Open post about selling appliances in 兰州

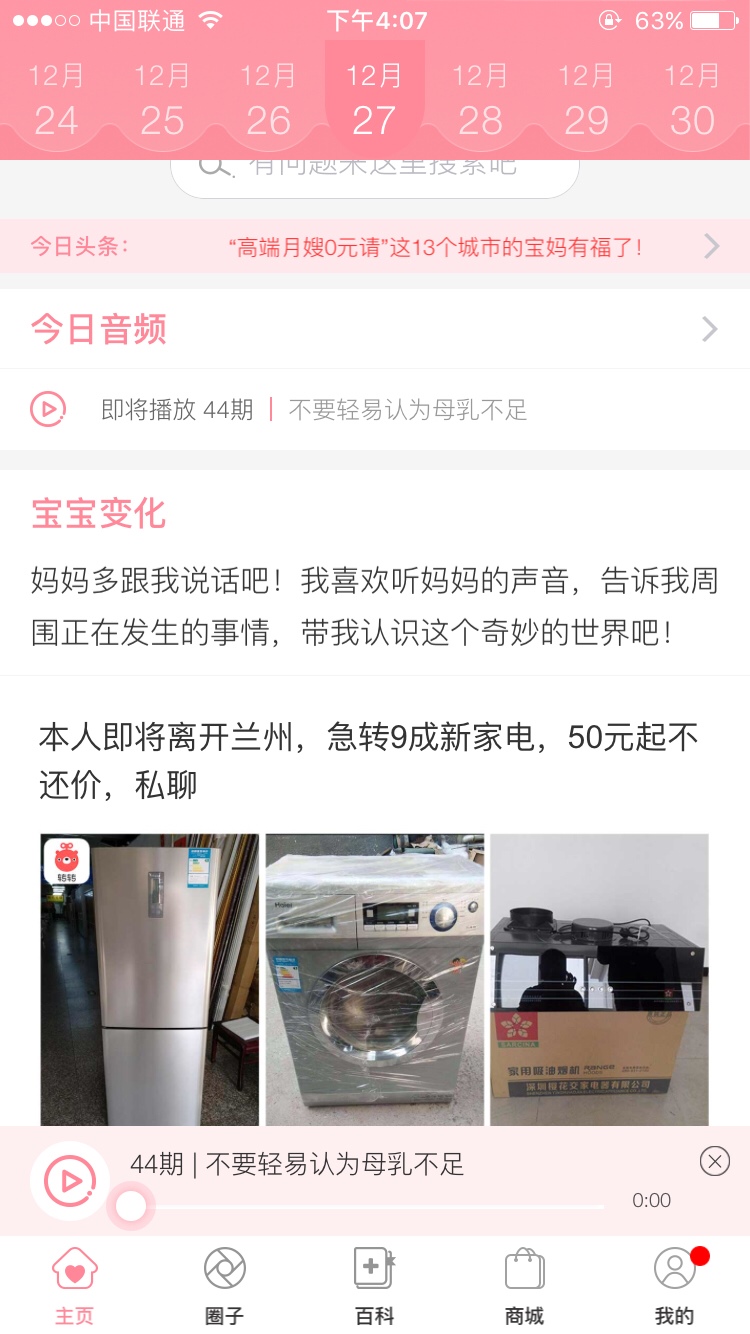click(368, 761)
